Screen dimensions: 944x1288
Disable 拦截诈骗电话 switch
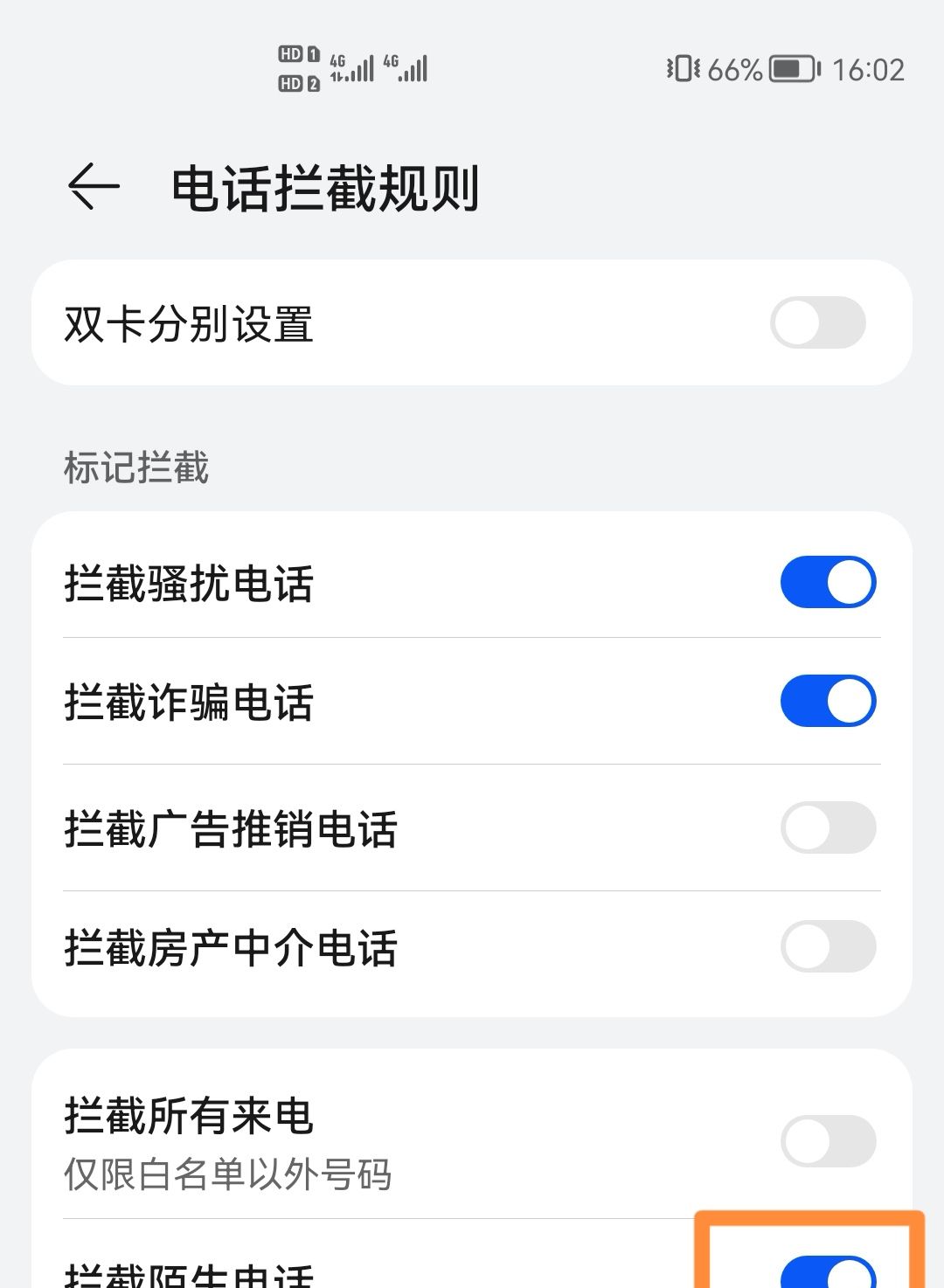(828, 702)
